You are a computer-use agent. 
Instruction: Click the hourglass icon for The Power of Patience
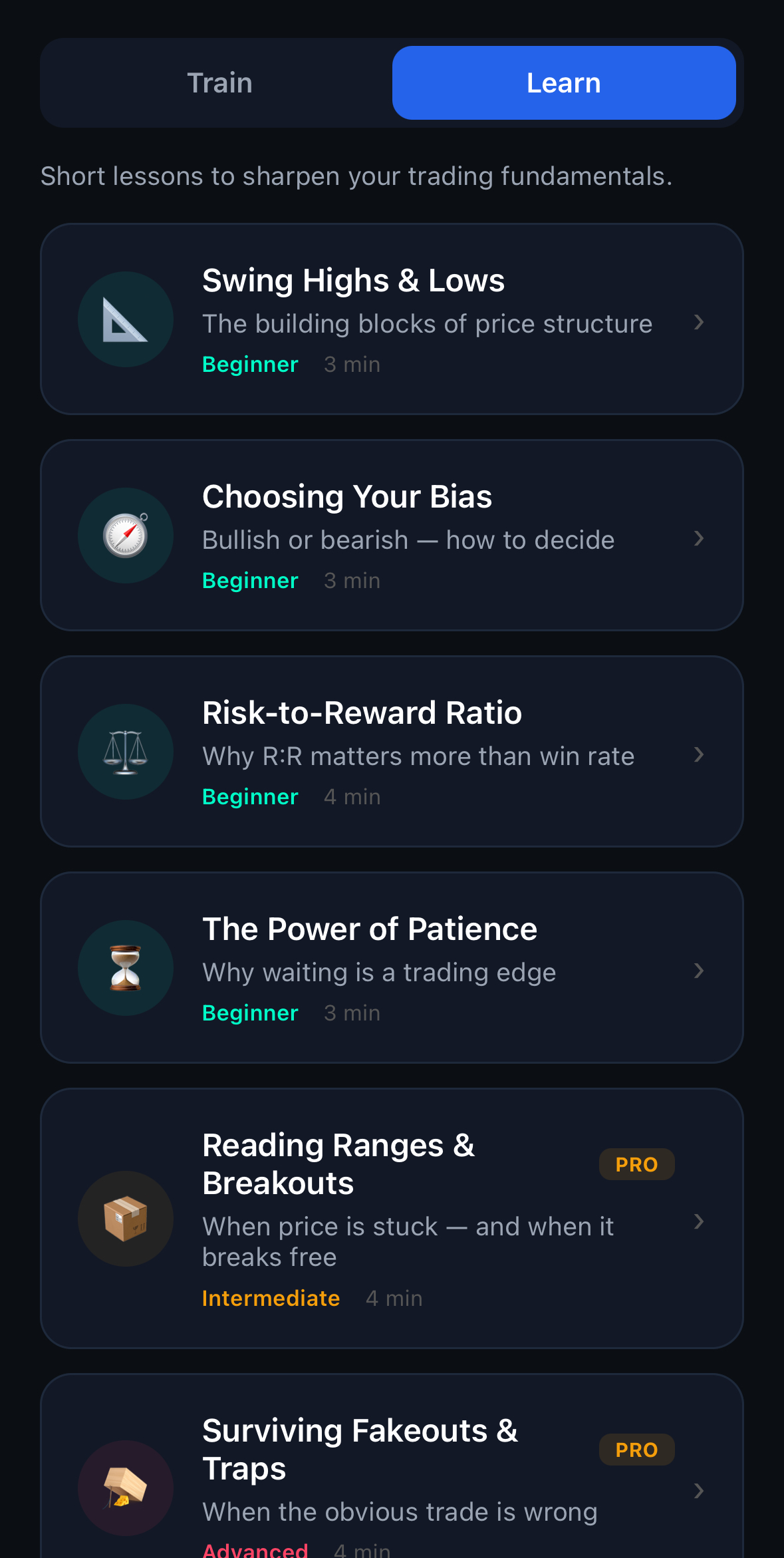pos(125,968)
